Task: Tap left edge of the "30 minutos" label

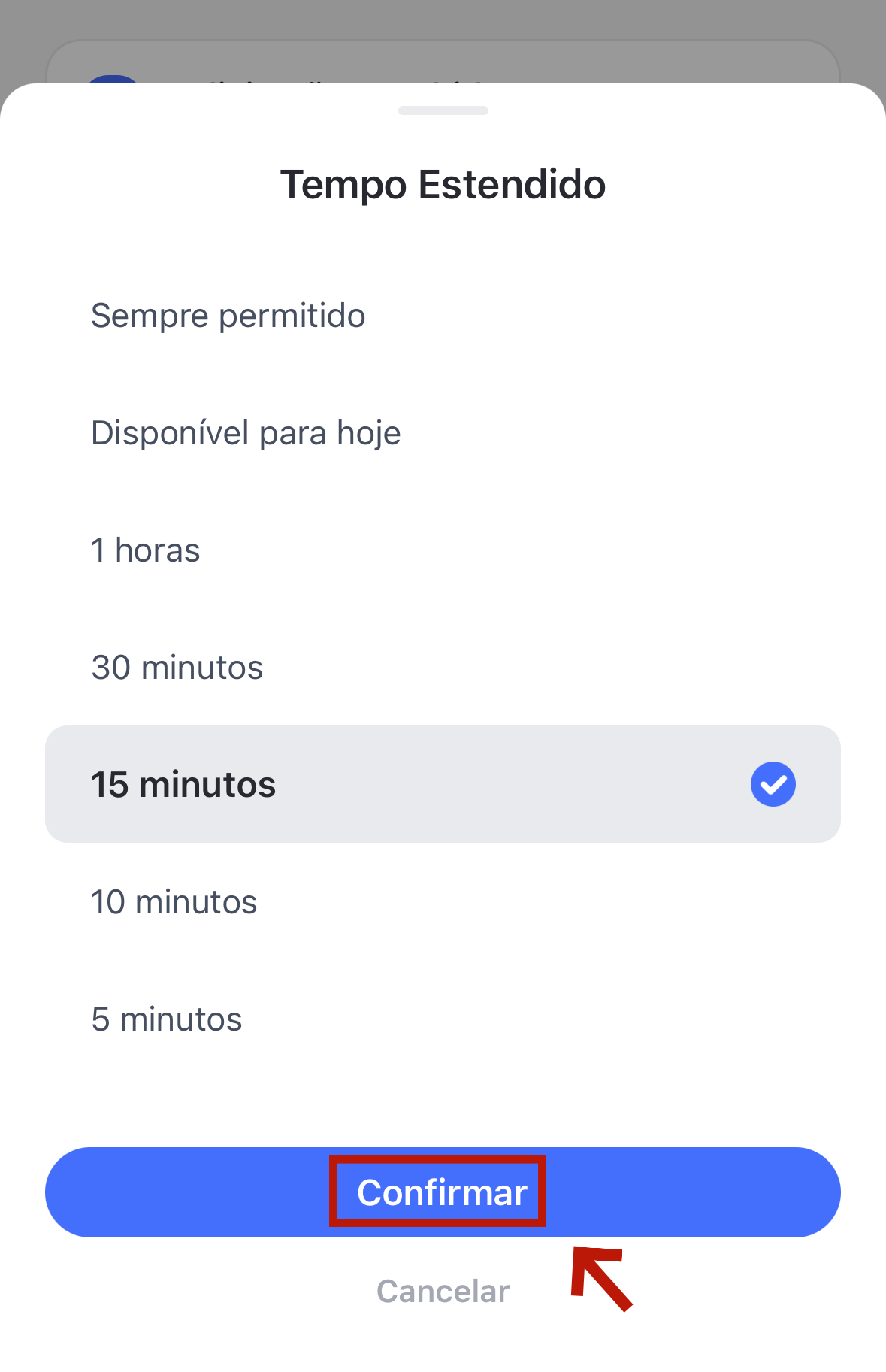Action: 96,667
